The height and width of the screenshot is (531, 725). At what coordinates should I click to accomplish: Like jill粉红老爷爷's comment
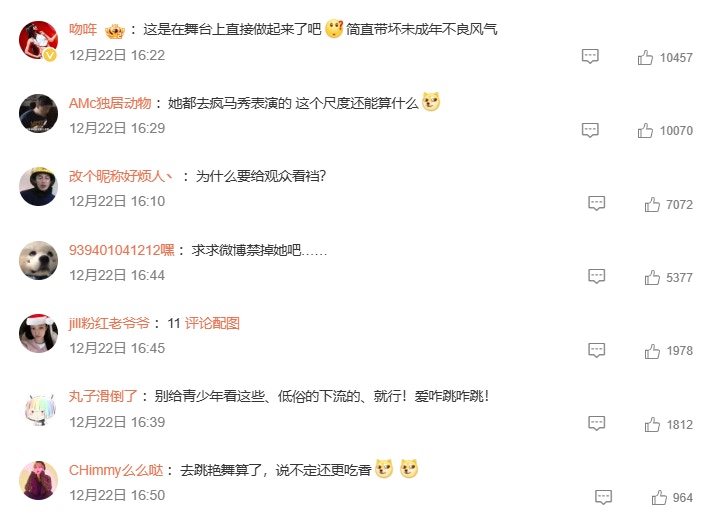[653, 351]
